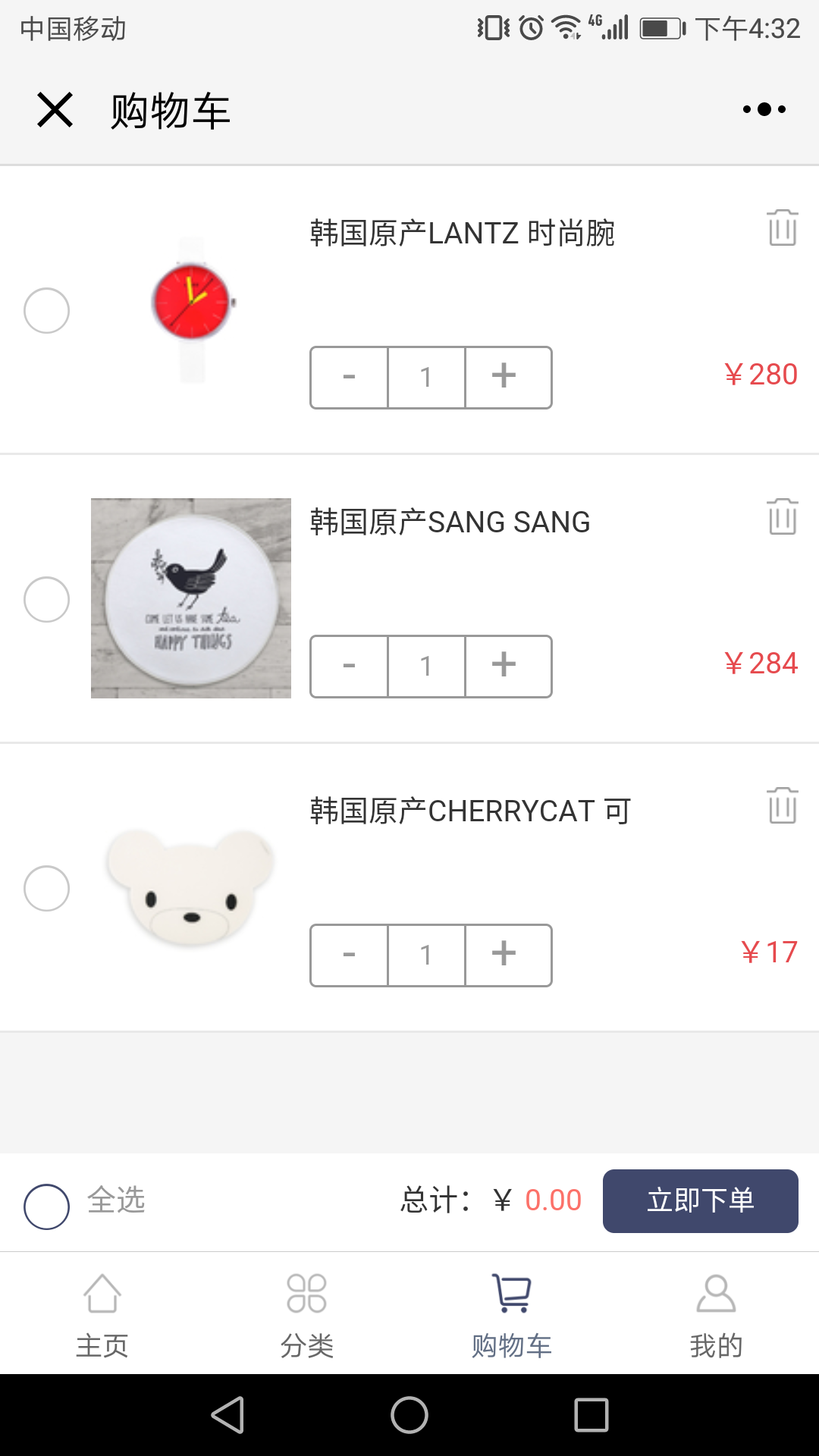Delete the CHERRYCAT item from cart
Image resolution: width=819 pixels, height=1456 pixels.
click(x=782, y=805)
